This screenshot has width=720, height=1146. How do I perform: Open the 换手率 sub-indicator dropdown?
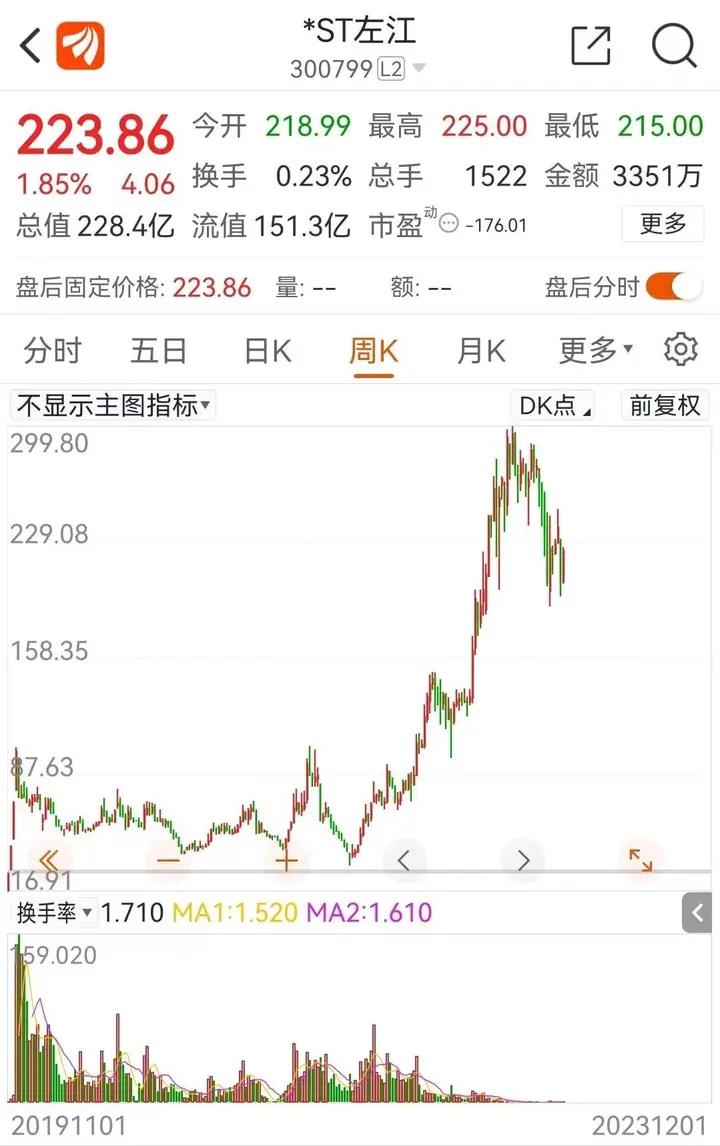[55, 912]
